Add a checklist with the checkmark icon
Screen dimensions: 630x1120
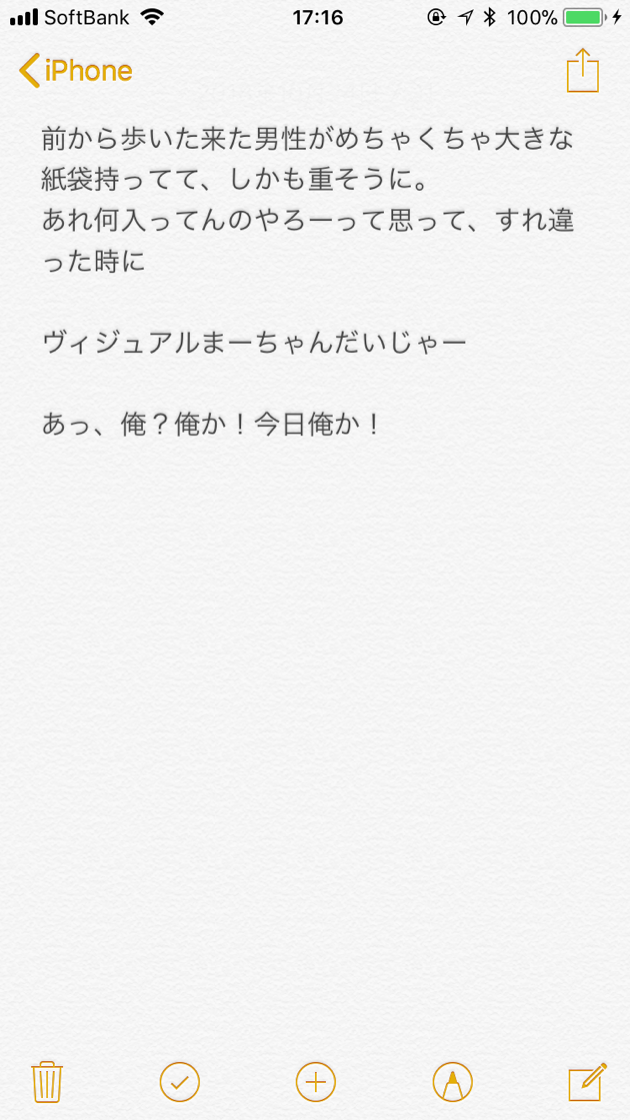pos(179,1081)
